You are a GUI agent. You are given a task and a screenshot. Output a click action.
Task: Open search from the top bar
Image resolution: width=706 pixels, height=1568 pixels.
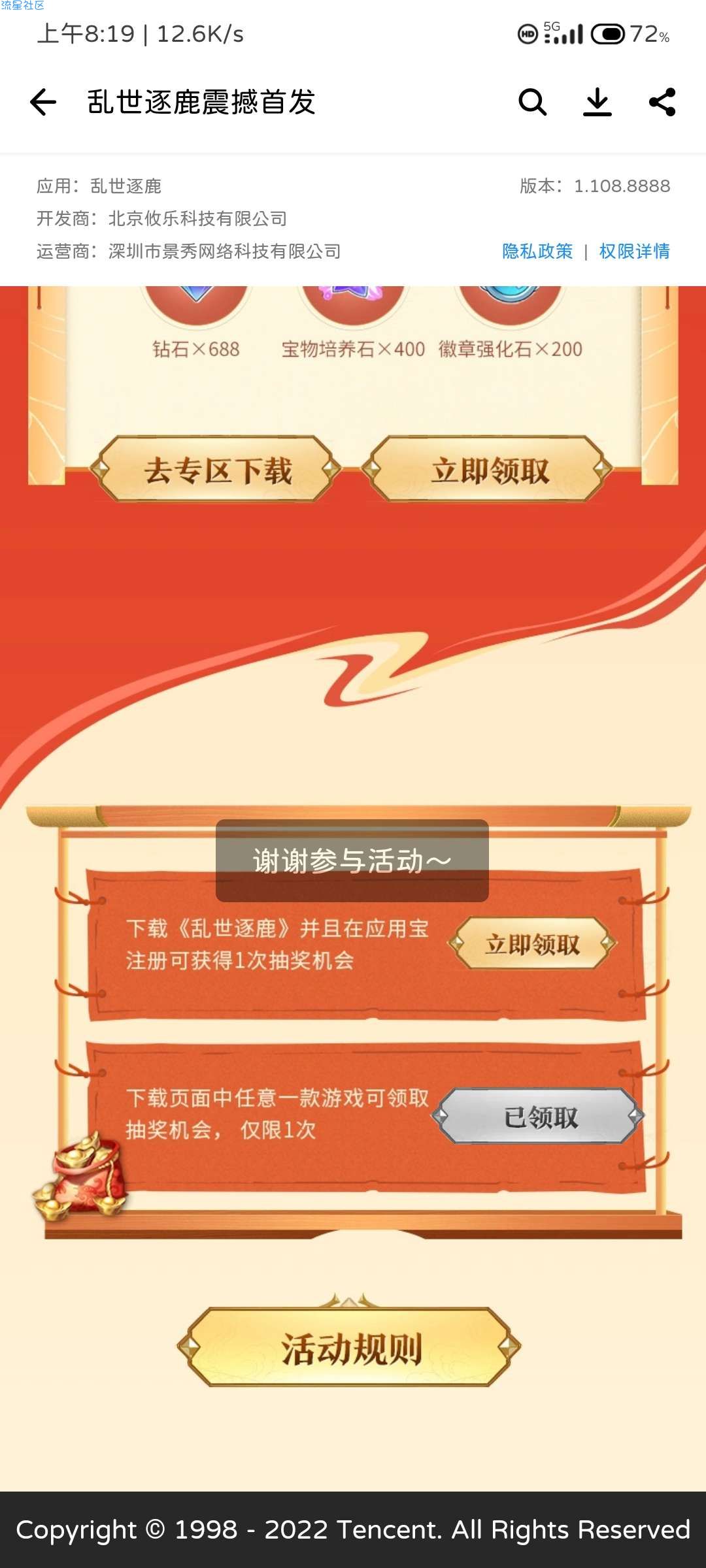pos(532,103)
